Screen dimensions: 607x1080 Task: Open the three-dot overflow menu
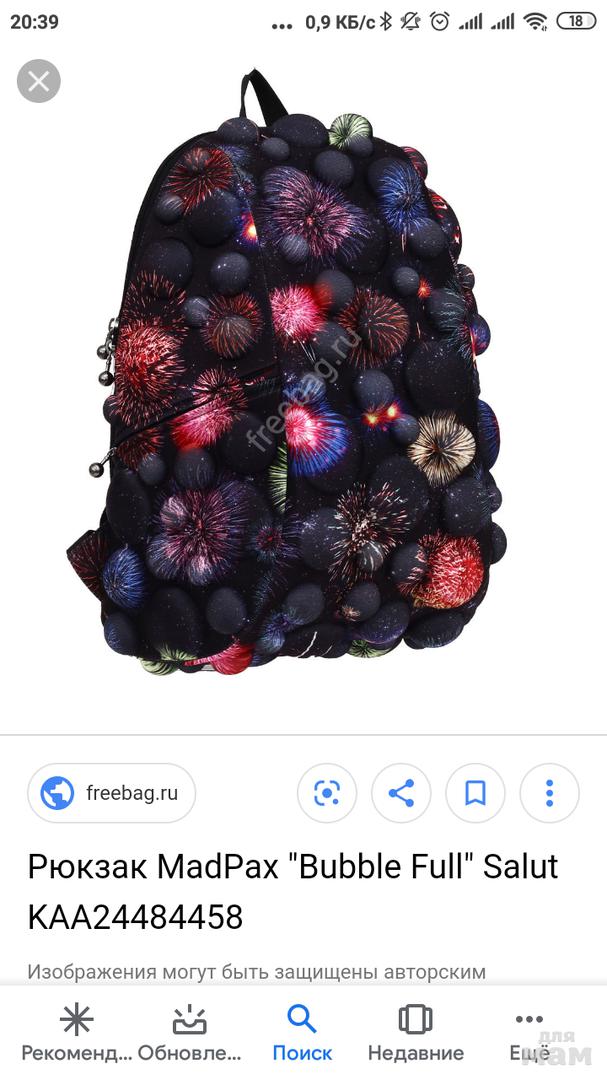[549, 793]
